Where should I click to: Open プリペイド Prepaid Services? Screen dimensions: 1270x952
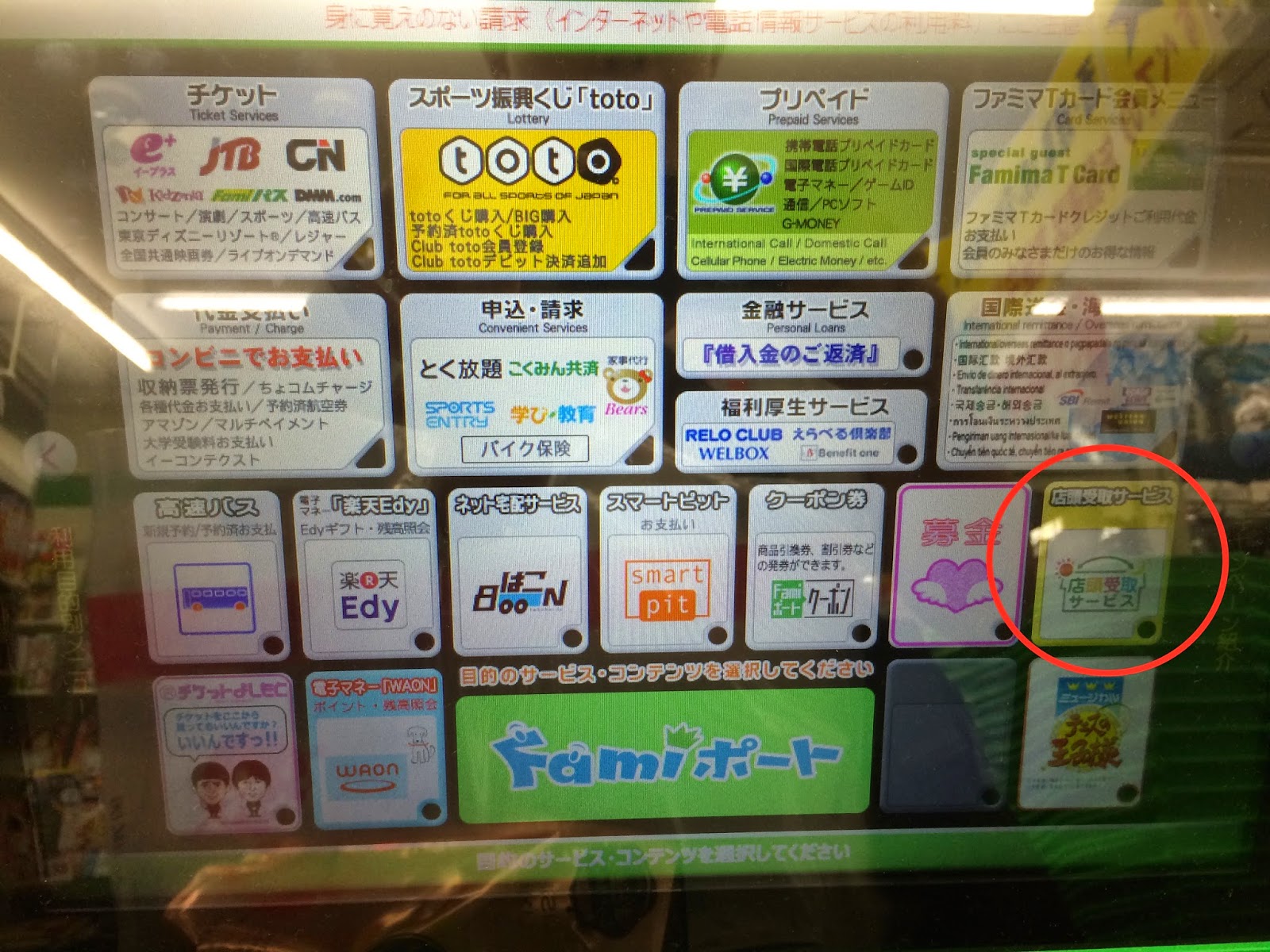coord(811,181)
